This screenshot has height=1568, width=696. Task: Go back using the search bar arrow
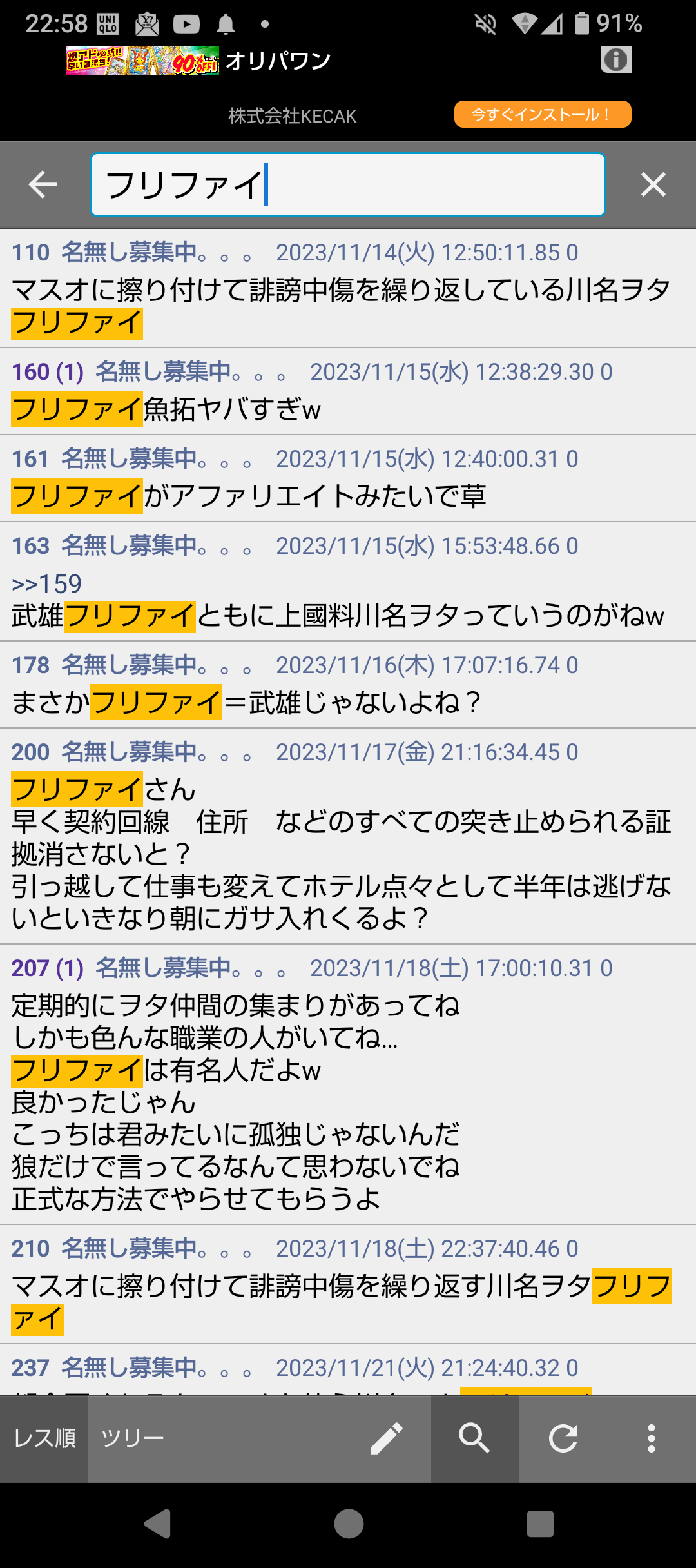pyautogui.click(x=43, y=185)
